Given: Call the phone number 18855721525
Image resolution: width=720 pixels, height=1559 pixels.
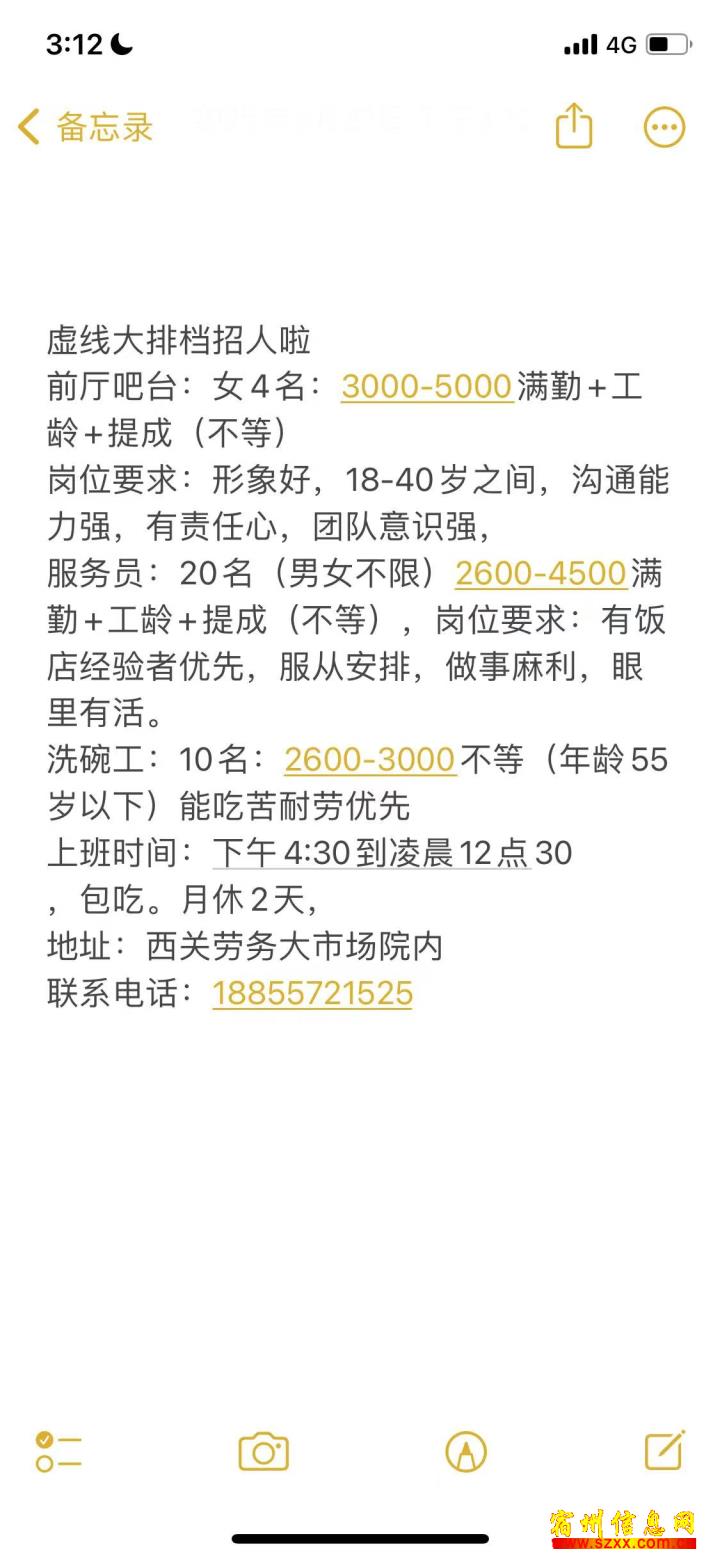Looking at the screenshot, I should point(312,993).
